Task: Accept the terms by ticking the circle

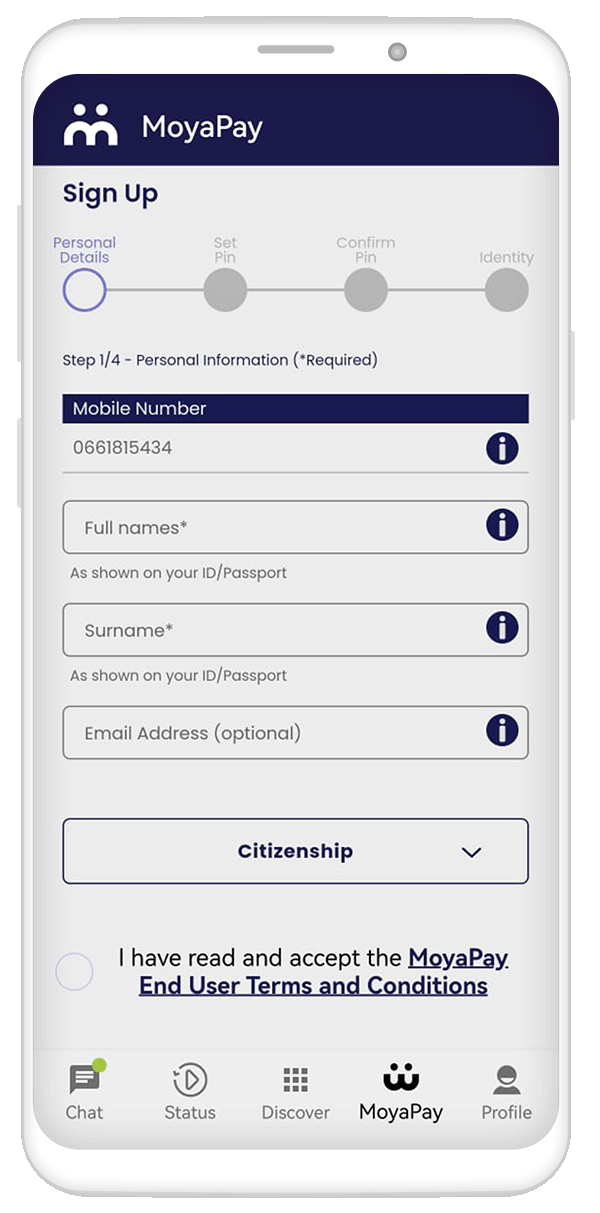Action: 74,972
